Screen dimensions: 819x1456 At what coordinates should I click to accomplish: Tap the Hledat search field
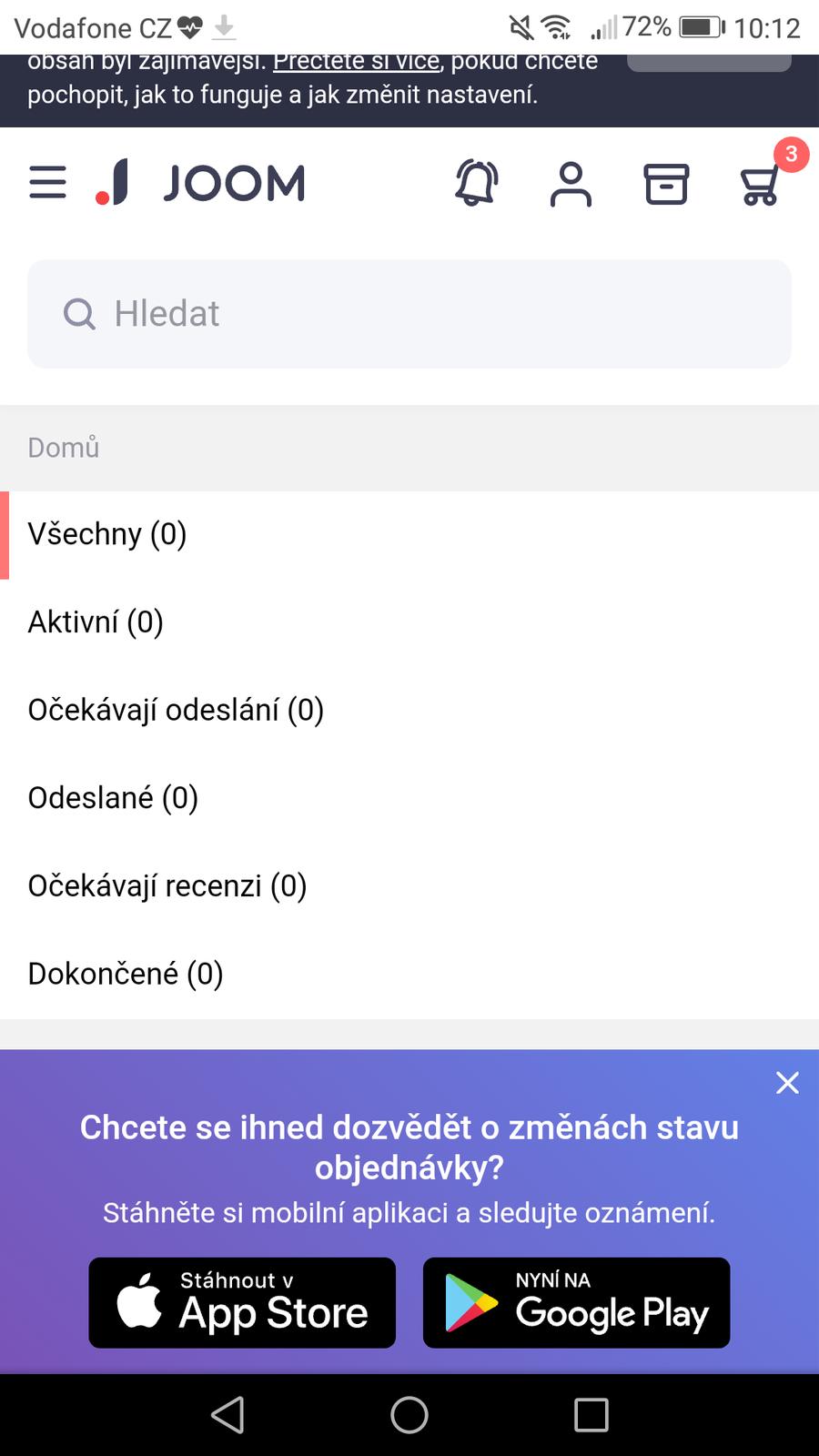(x=409, y=314)
